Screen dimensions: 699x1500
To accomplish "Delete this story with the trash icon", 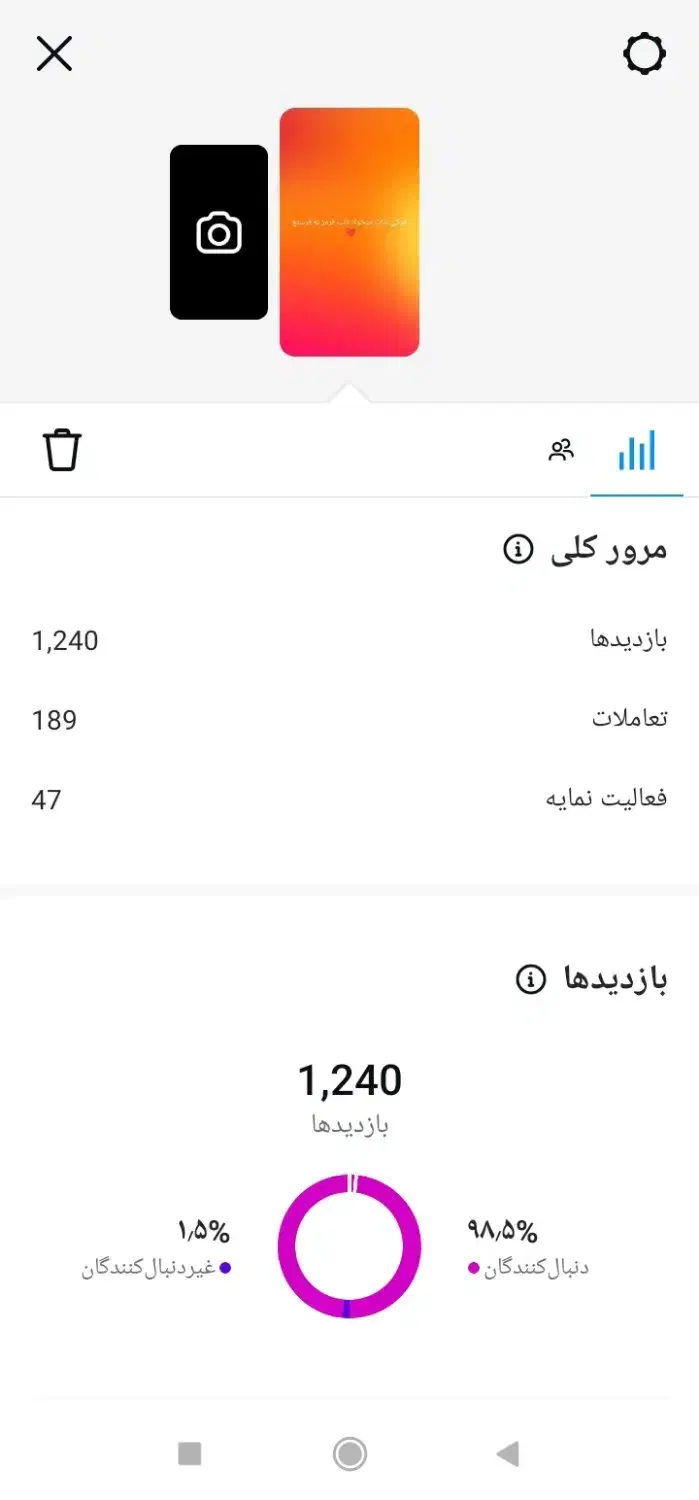I will pyautogui.click(x=62, y=450).
